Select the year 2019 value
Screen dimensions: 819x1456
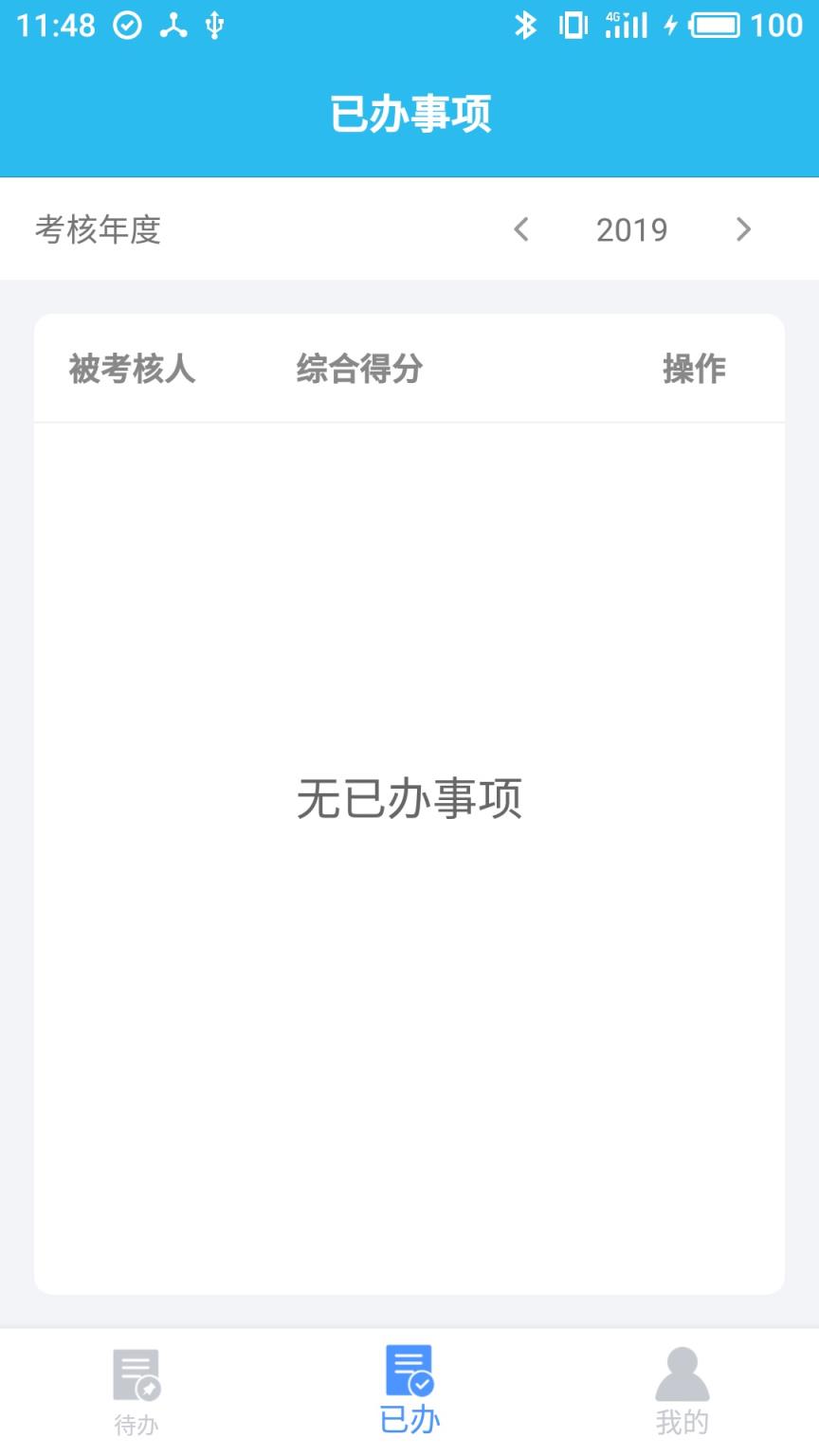click(631, 229)
